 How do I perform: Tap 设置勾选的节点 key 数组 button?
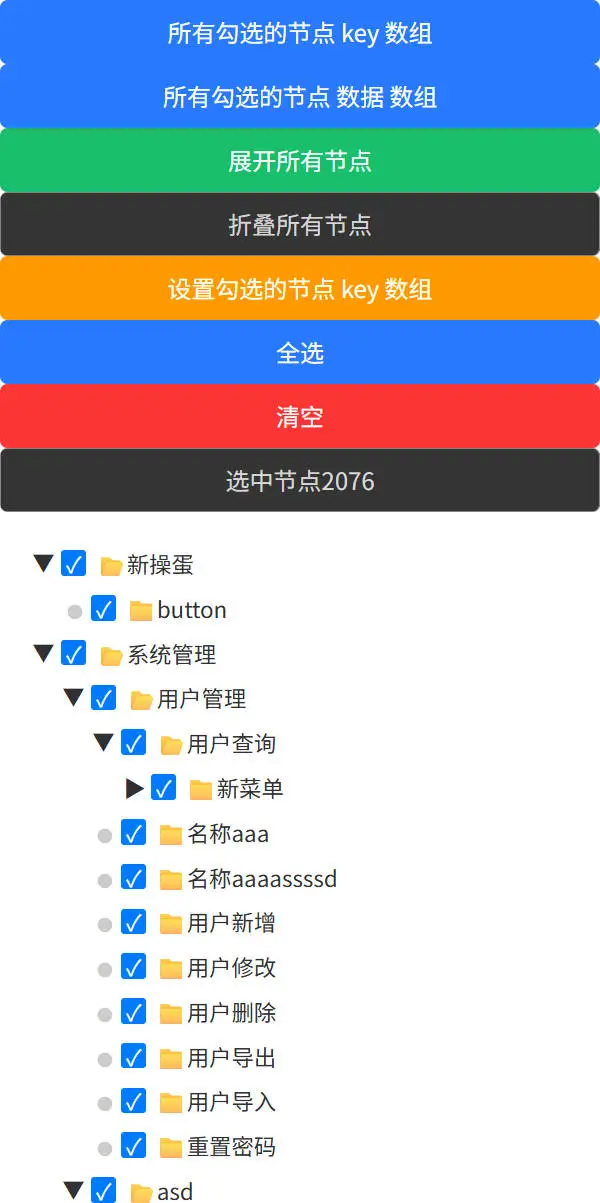[300, 289]
